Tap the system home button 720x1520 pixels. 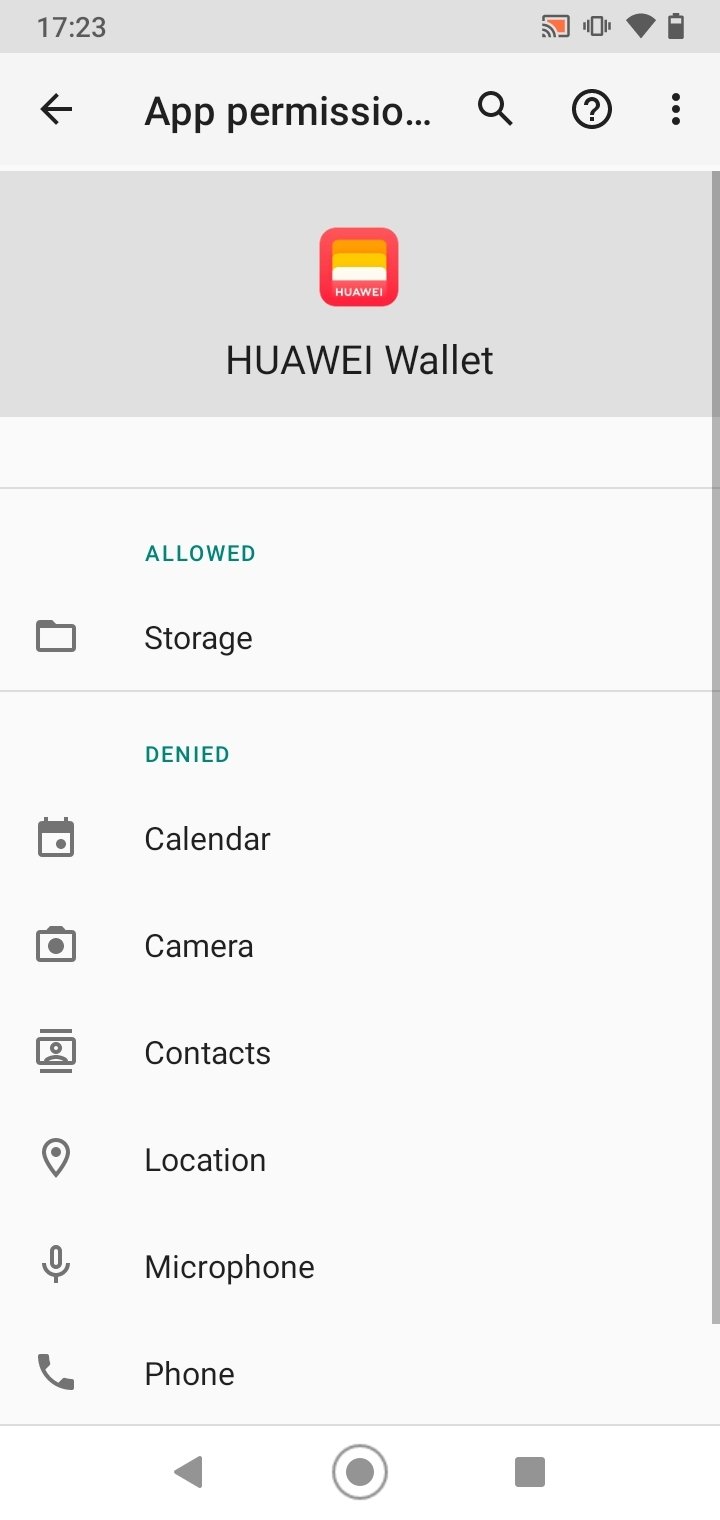click(360, 1472)
